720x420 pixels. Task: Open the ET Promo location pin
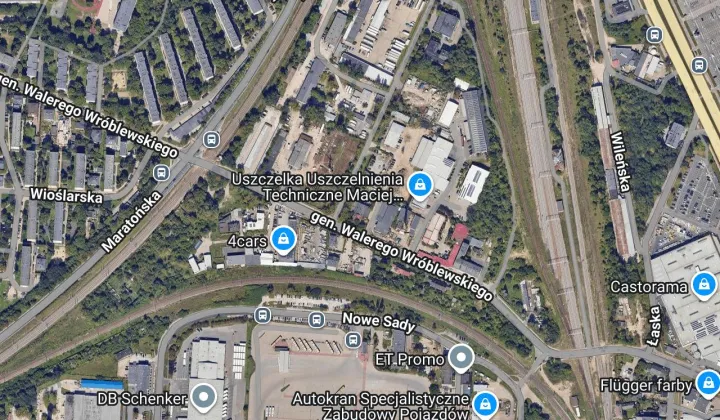click(460, 357)
